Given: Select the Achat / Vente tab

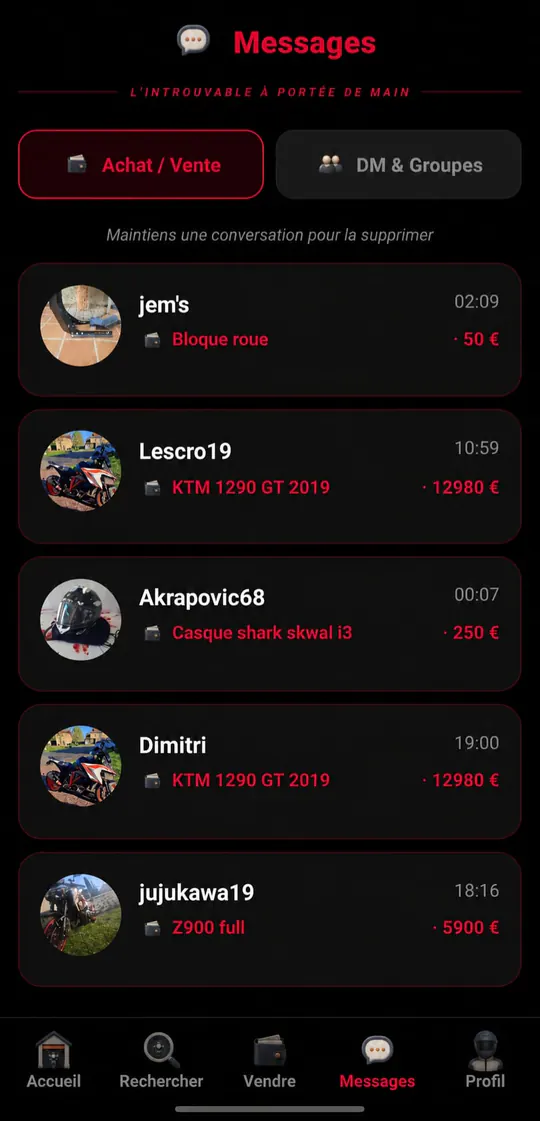Looking at the screenshot, I should tap(141, 164).
